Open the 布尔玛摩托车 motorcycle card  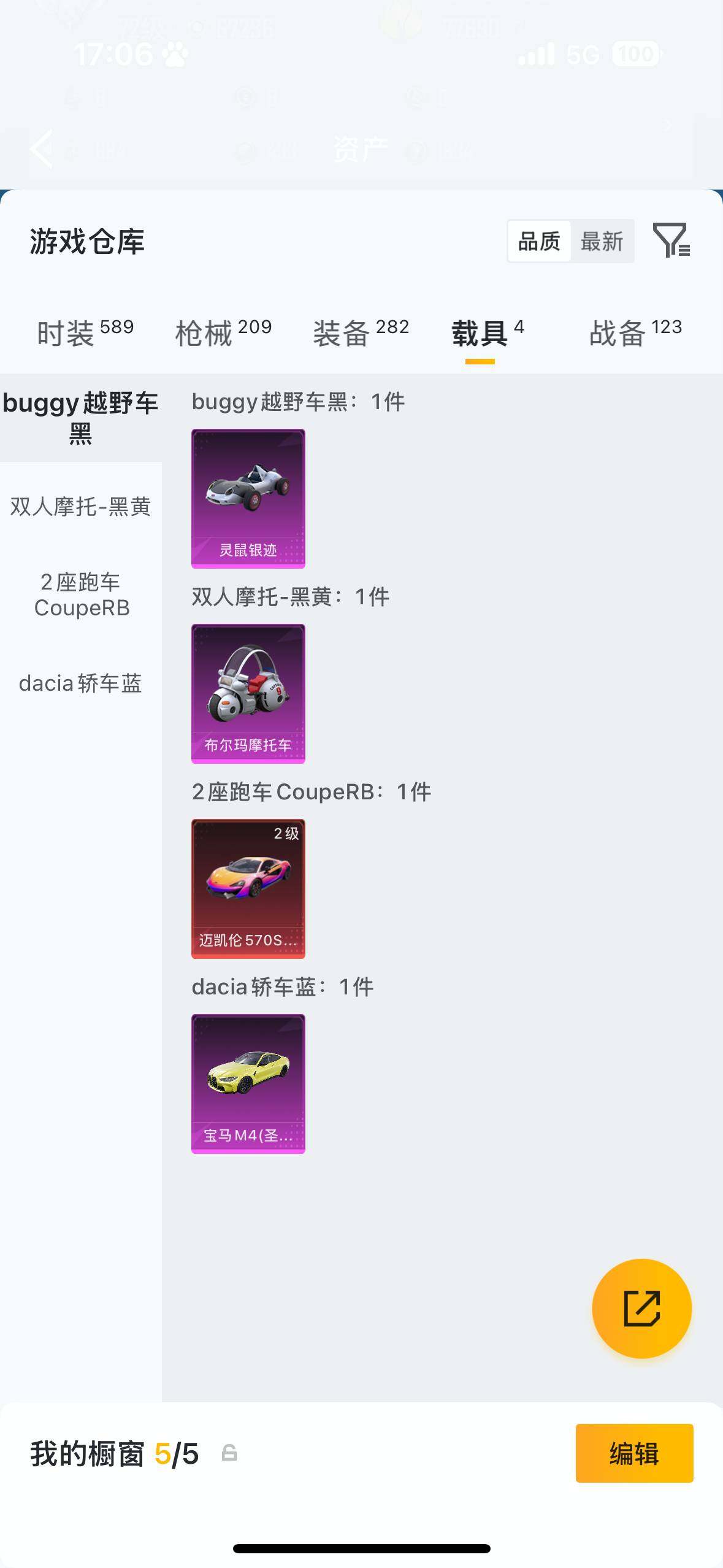248,693
